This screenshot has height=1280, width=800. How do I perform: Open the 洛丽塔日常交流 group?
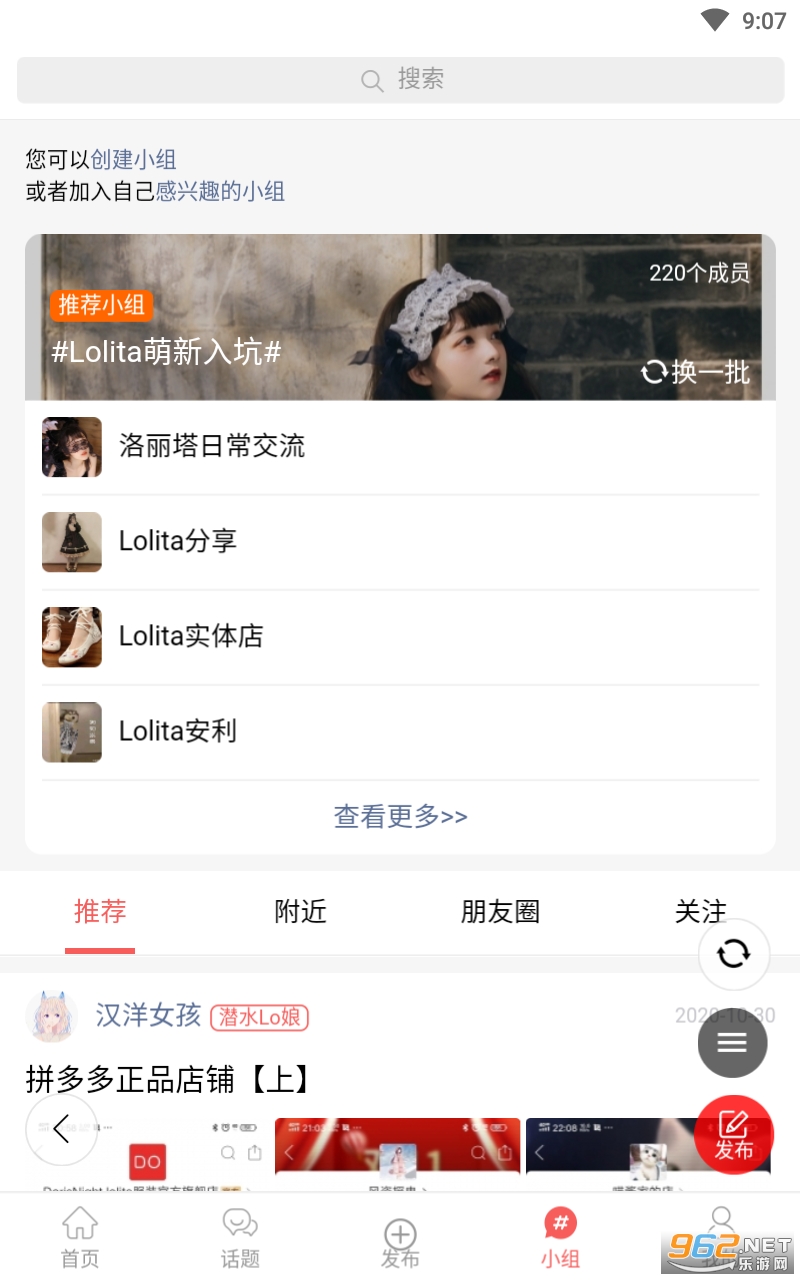212,446
